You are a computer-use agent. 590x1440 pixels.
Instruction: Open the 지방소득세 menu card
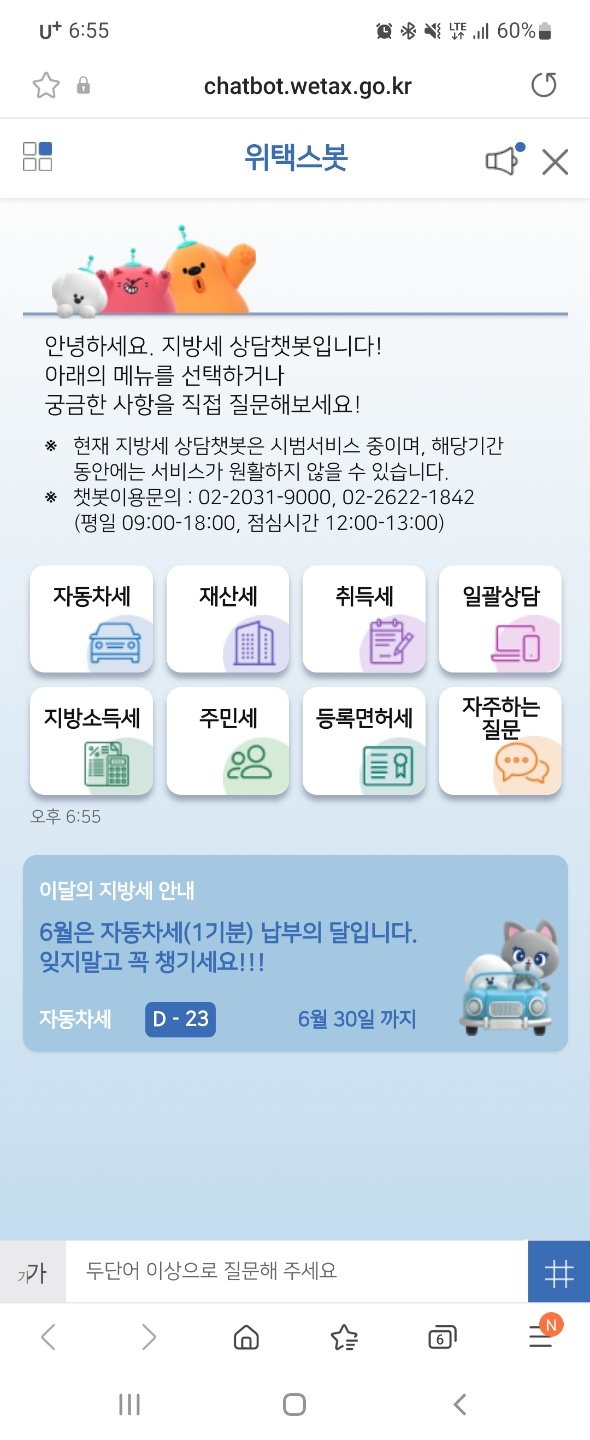coord(92,741)
